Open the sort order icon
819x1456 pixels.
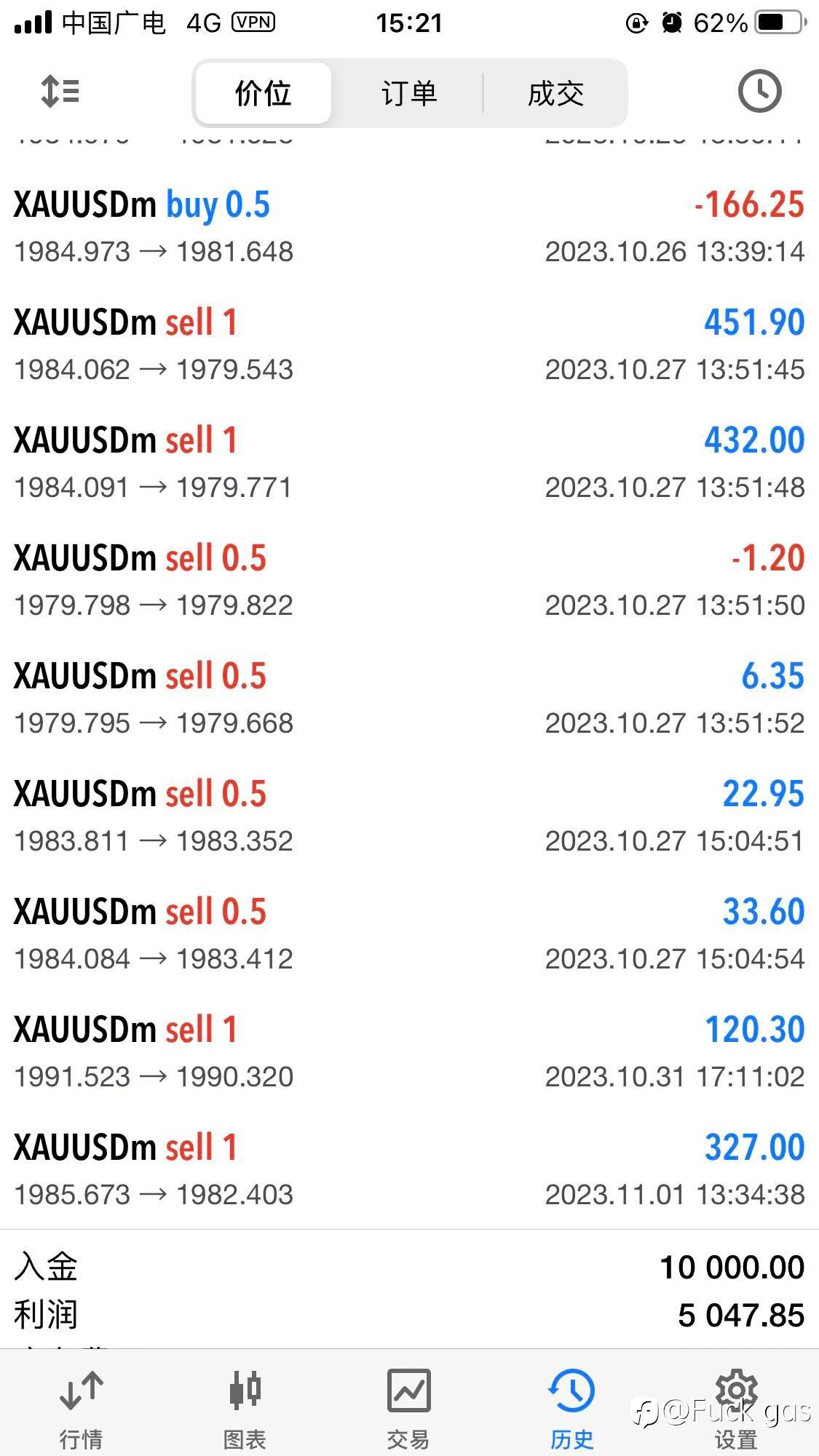(60, 92)
